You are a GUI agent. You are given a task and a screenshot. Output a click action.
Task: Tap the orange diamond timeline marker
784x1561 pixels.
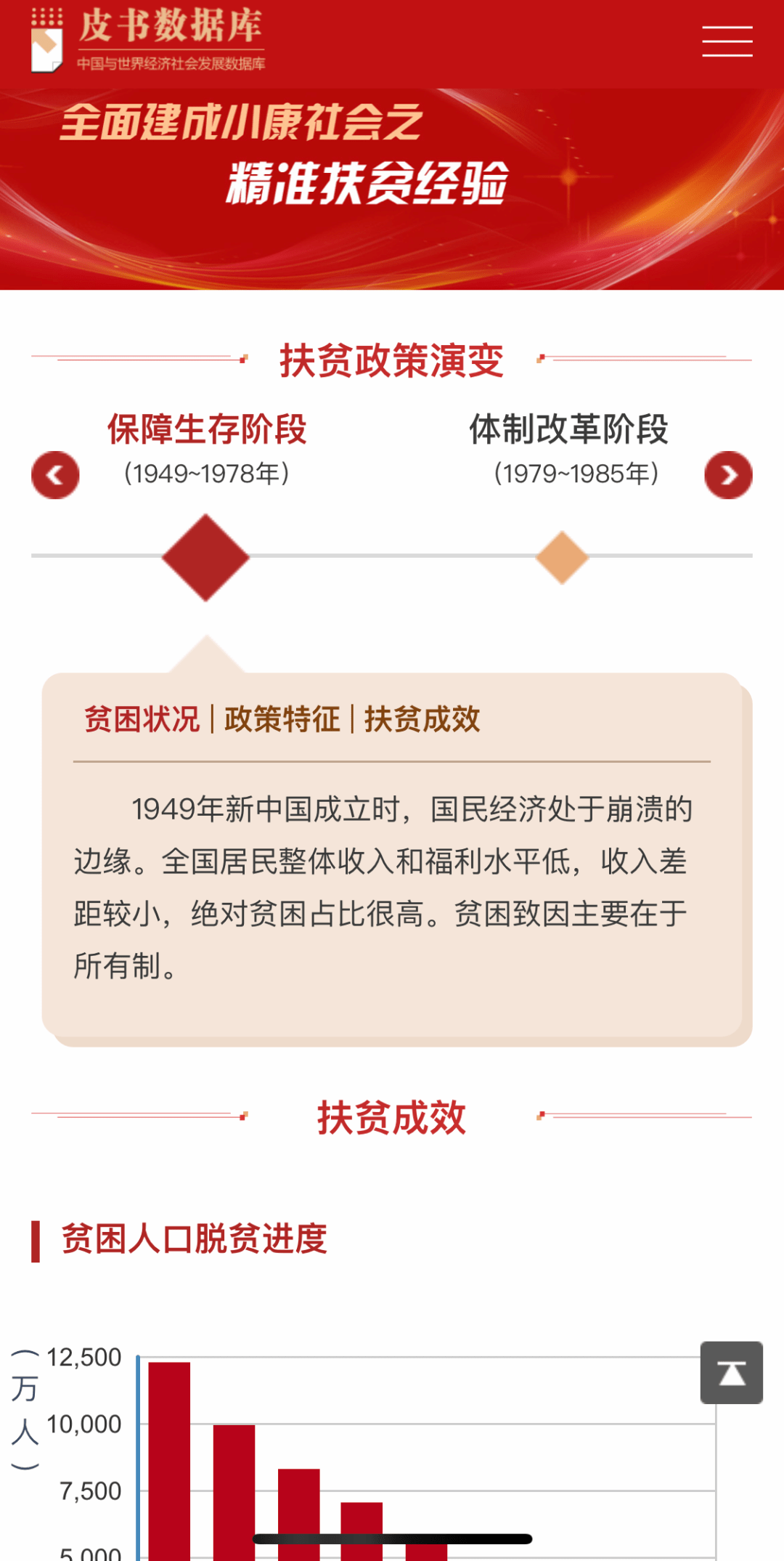562,557
